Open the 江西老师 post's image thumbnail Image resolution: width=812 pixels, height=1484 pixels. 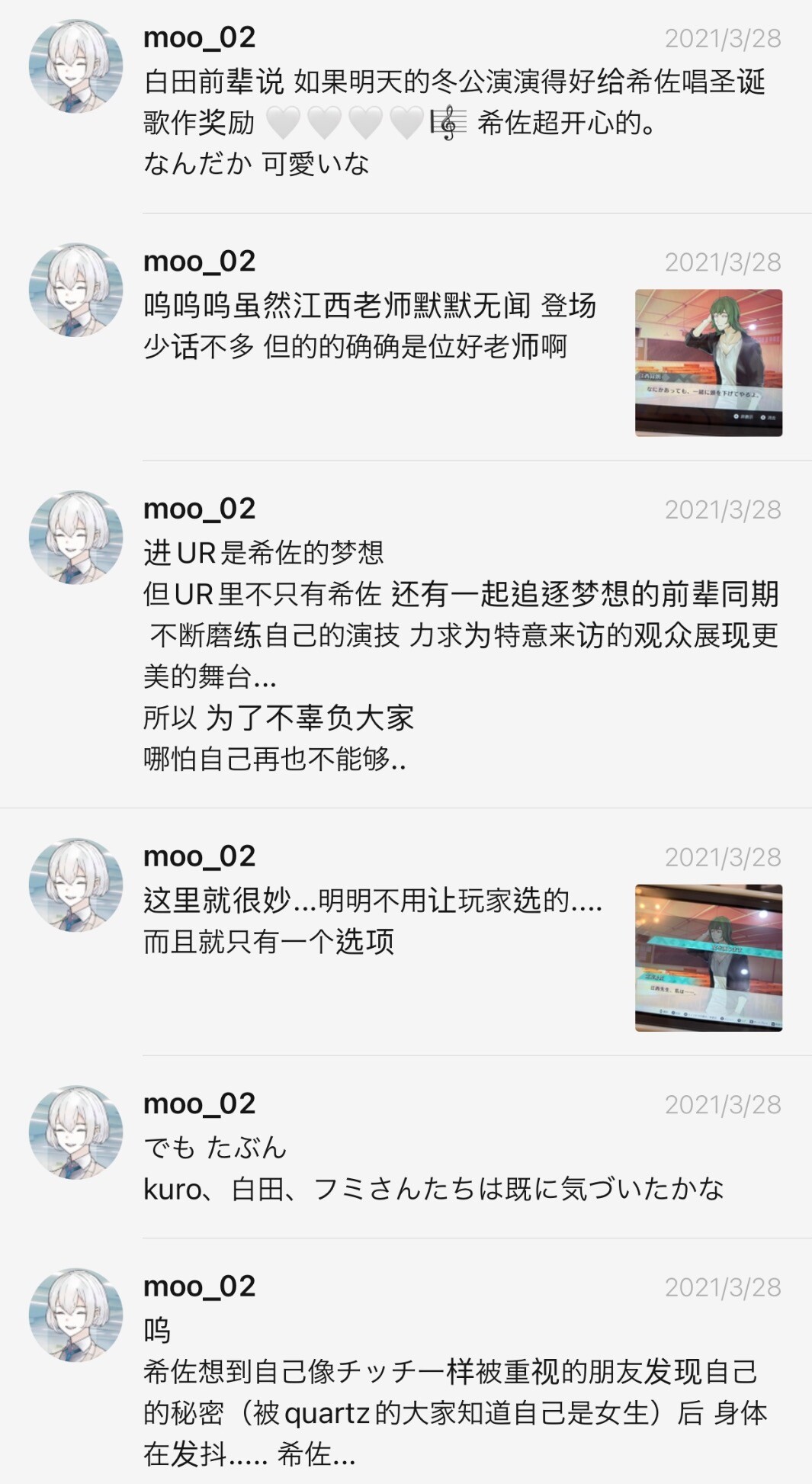tap(708, 362)
